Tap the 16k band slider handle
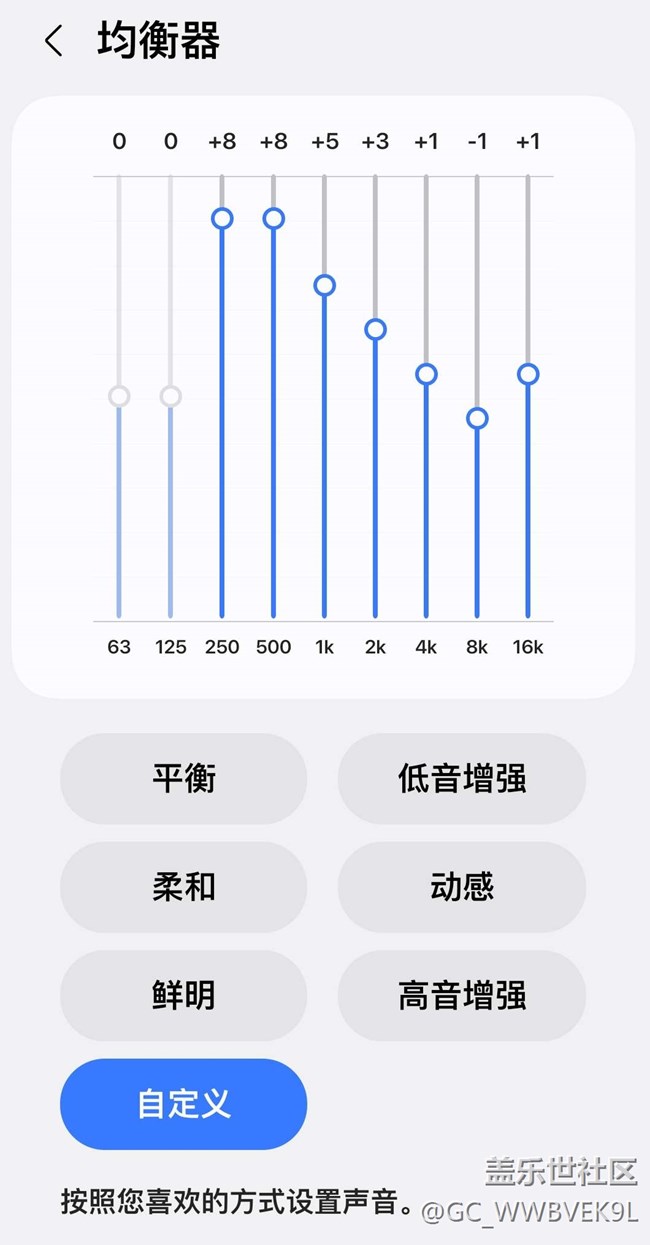The width and height of the screenshot is (650, 1245). [528, 374]
